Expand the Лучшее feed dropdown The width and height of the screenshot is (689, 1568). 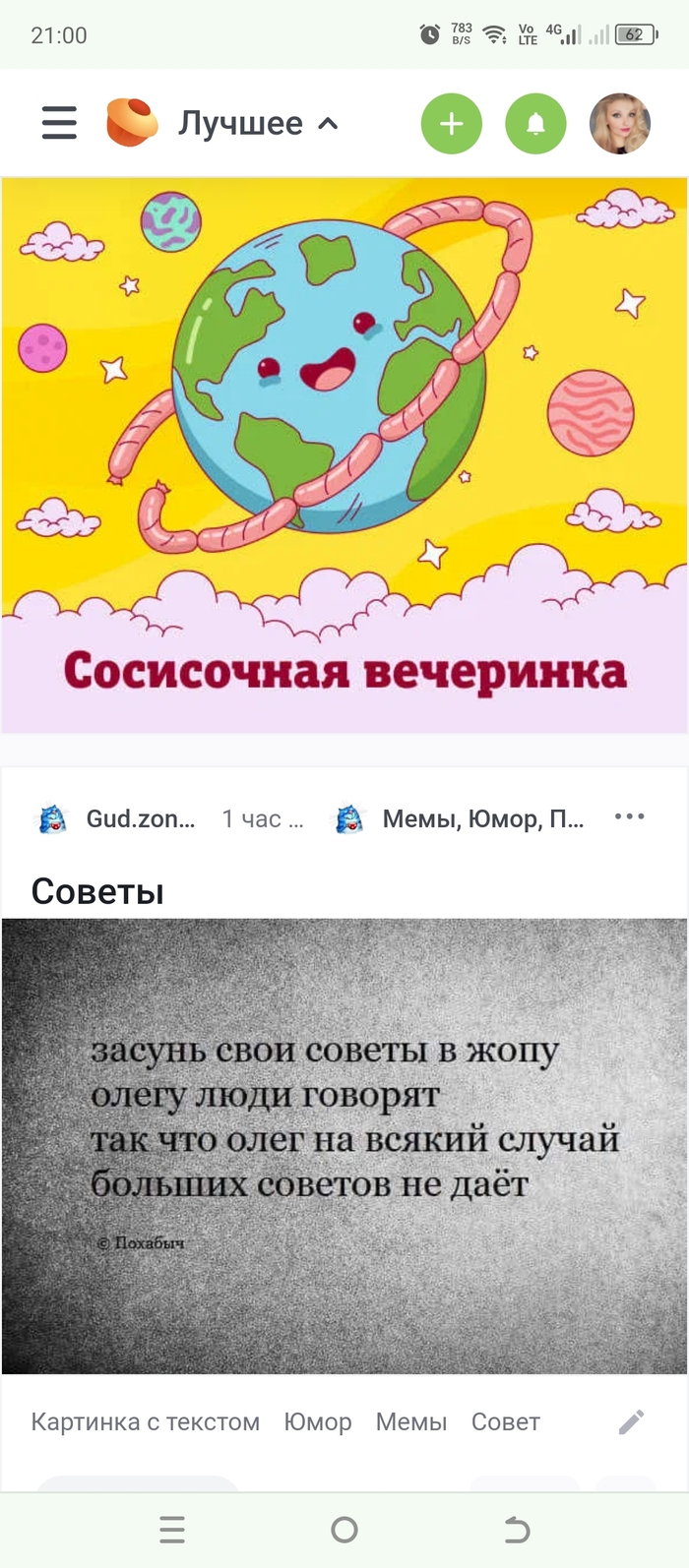pyautogui.click(x=258, y=124)
